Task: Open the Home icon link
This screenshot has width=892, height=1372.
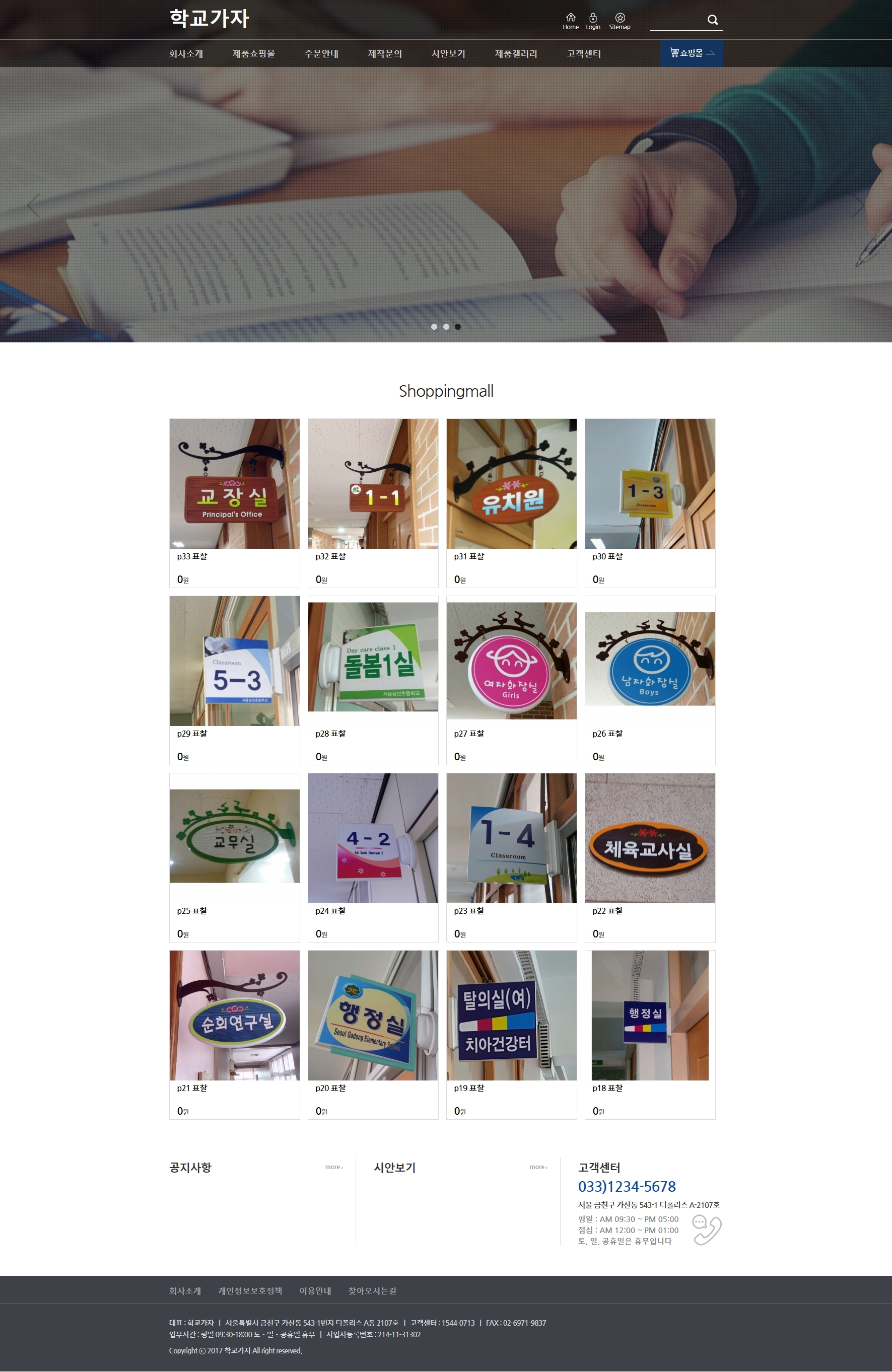Action: (570, 21)
